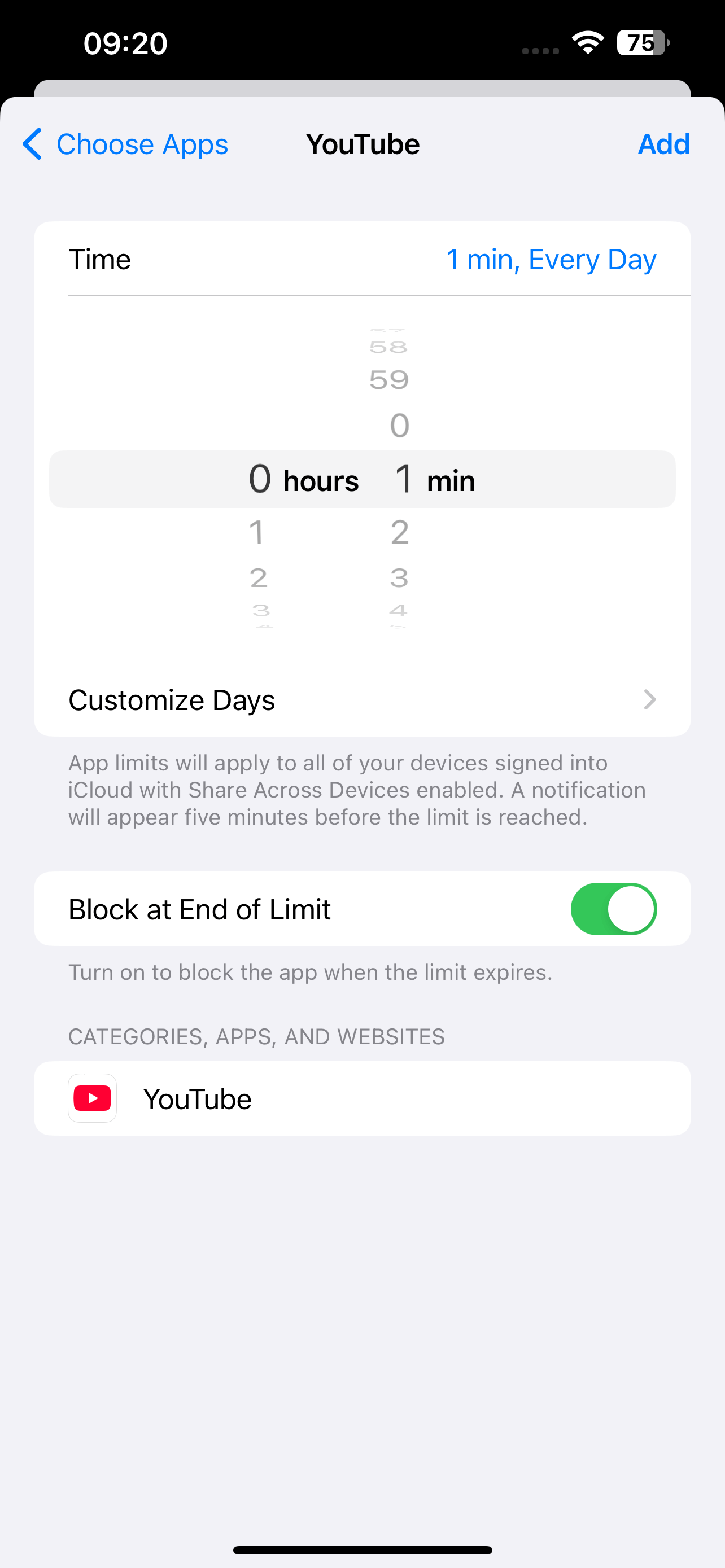Tap the Wi-Fi status icon
This screenshot has width=725, height=1568.
(586, 41)
